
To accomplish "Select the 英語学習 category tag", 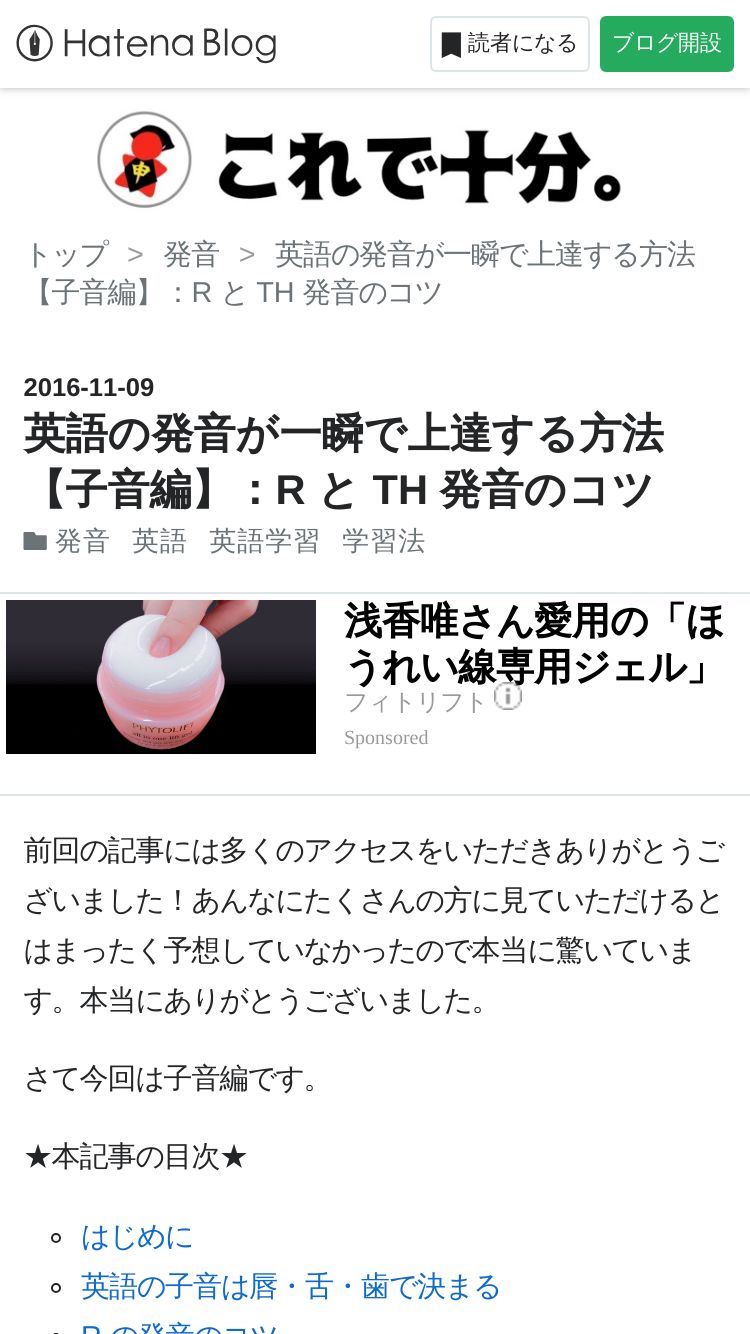I will point(264,541).
